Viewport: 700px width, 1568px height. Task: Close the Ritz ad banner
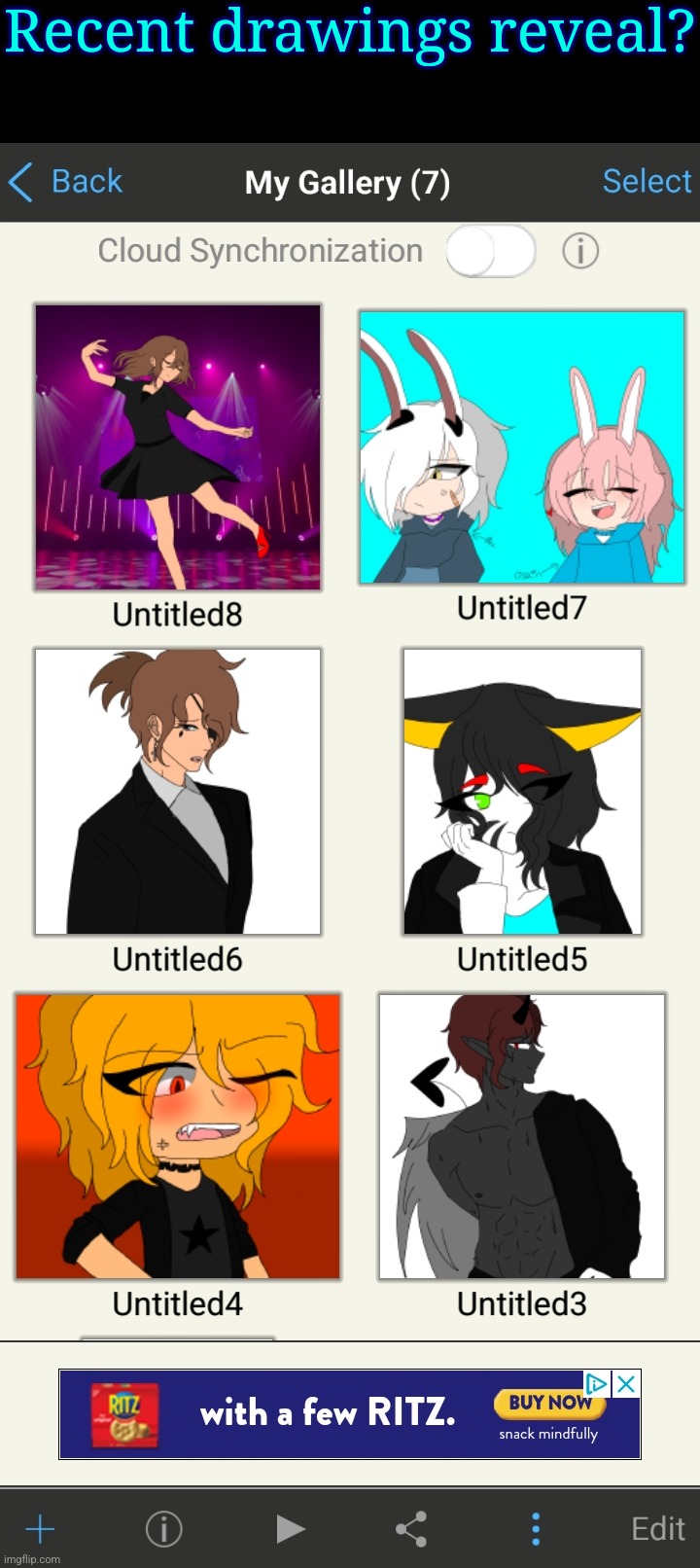(627, 1383)
